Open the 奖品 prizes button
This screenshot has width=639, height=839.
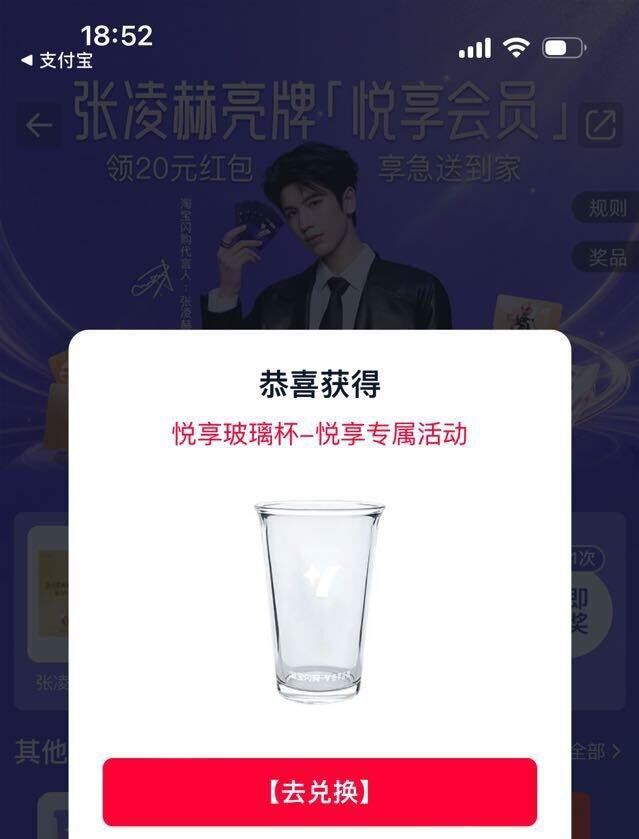(x=606, y=257)
